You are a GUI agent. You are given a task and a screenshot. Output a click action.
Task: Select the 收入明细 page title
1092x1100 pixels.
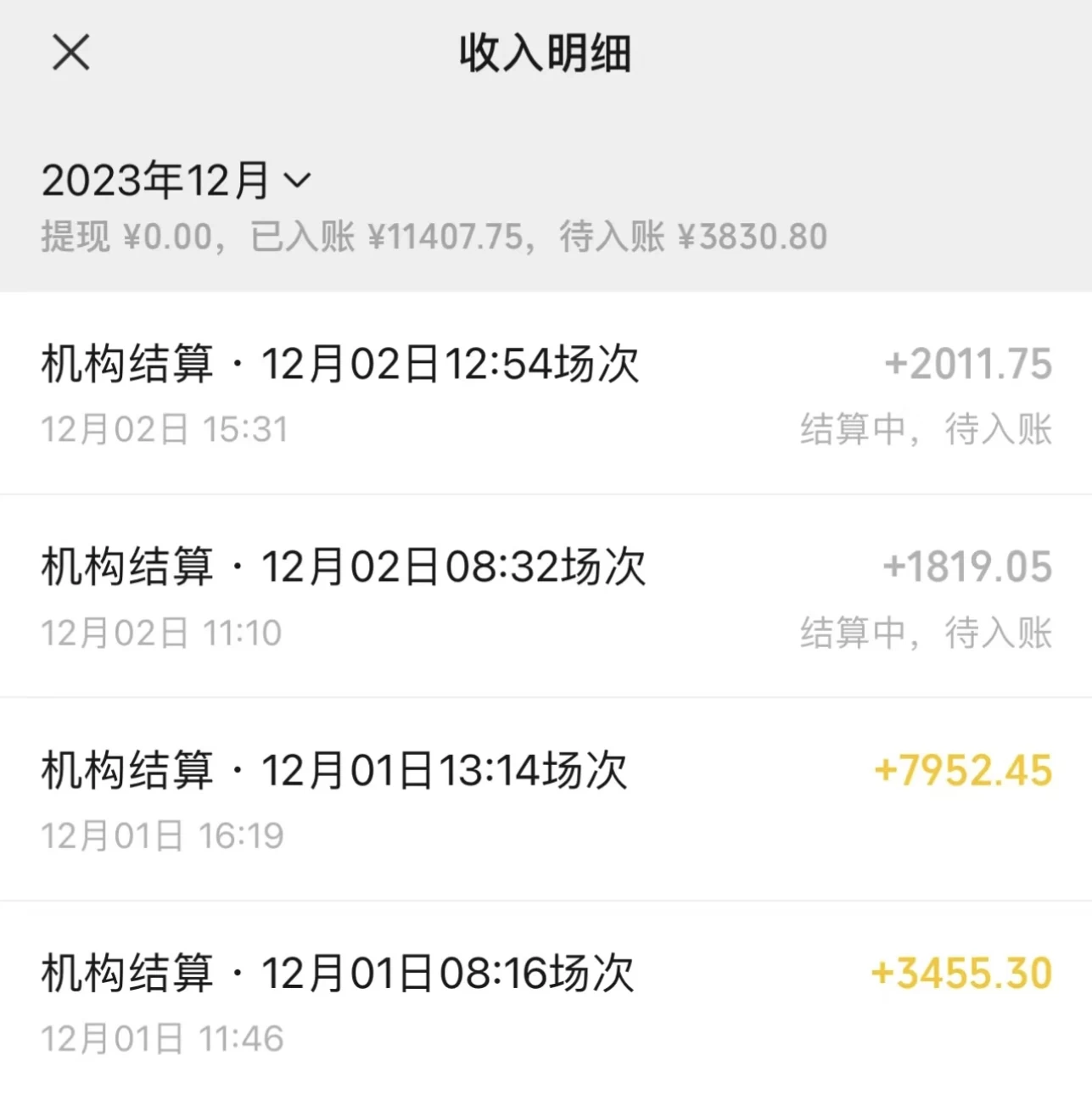(546, 53)
